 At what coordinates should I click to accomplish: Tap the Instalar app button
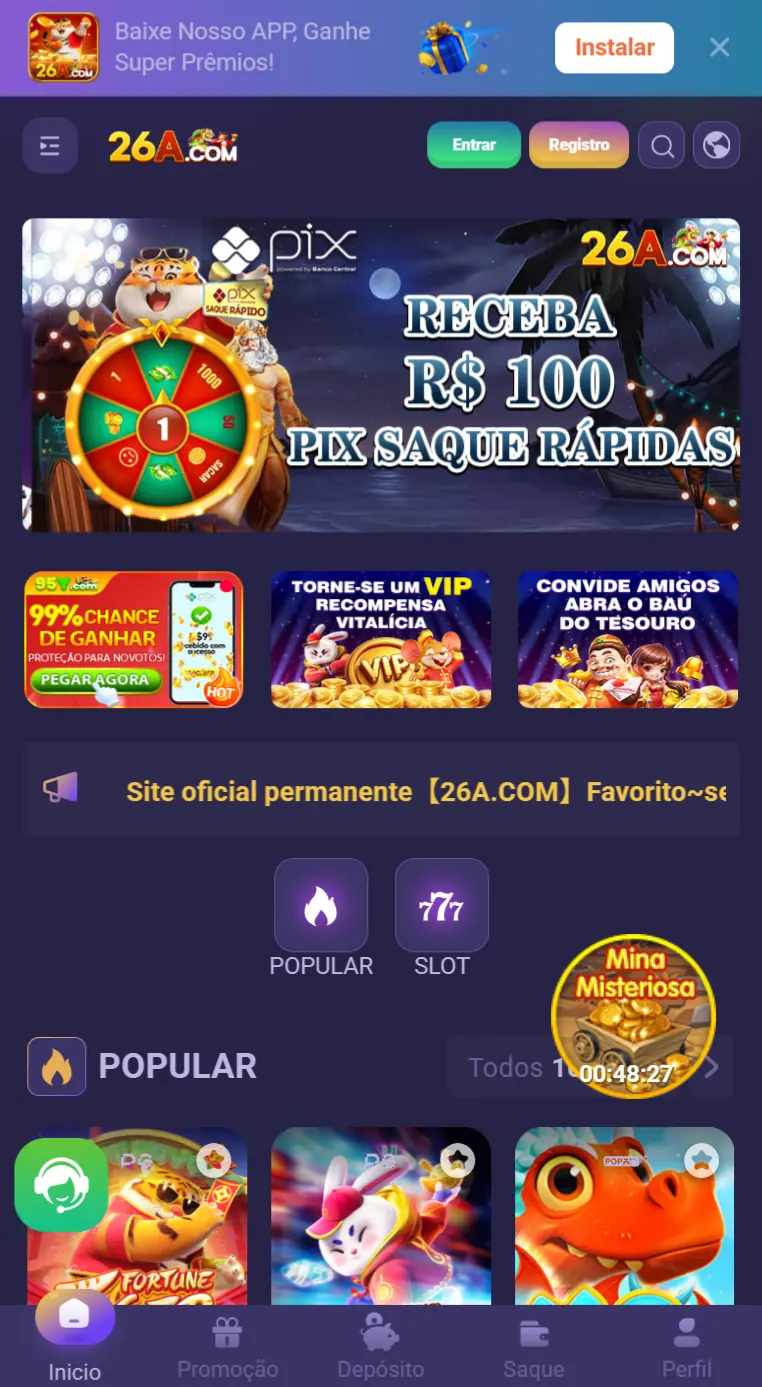tap(614, 47)
